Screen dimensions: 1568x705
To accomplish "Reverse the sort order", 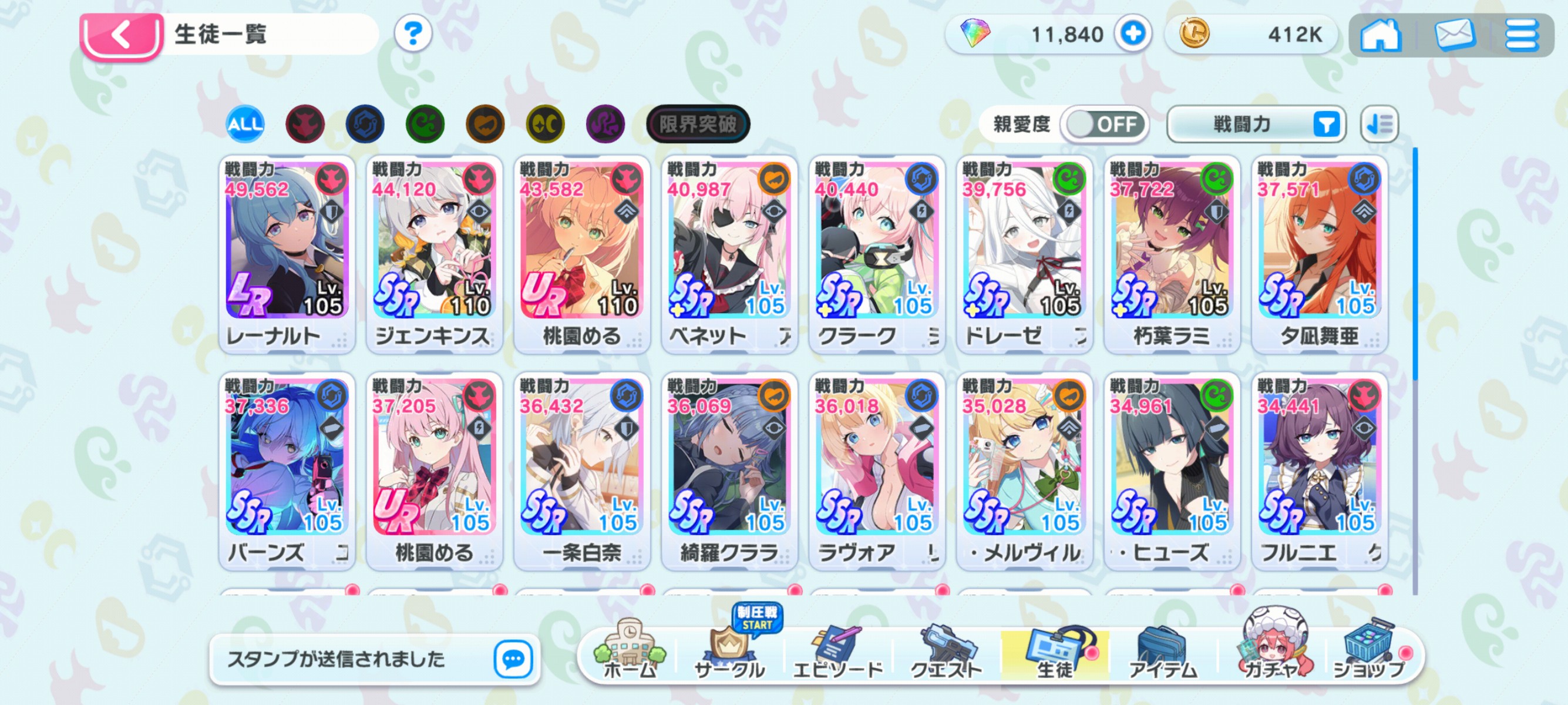I will pyautogui.click(x=1379, y=125).
